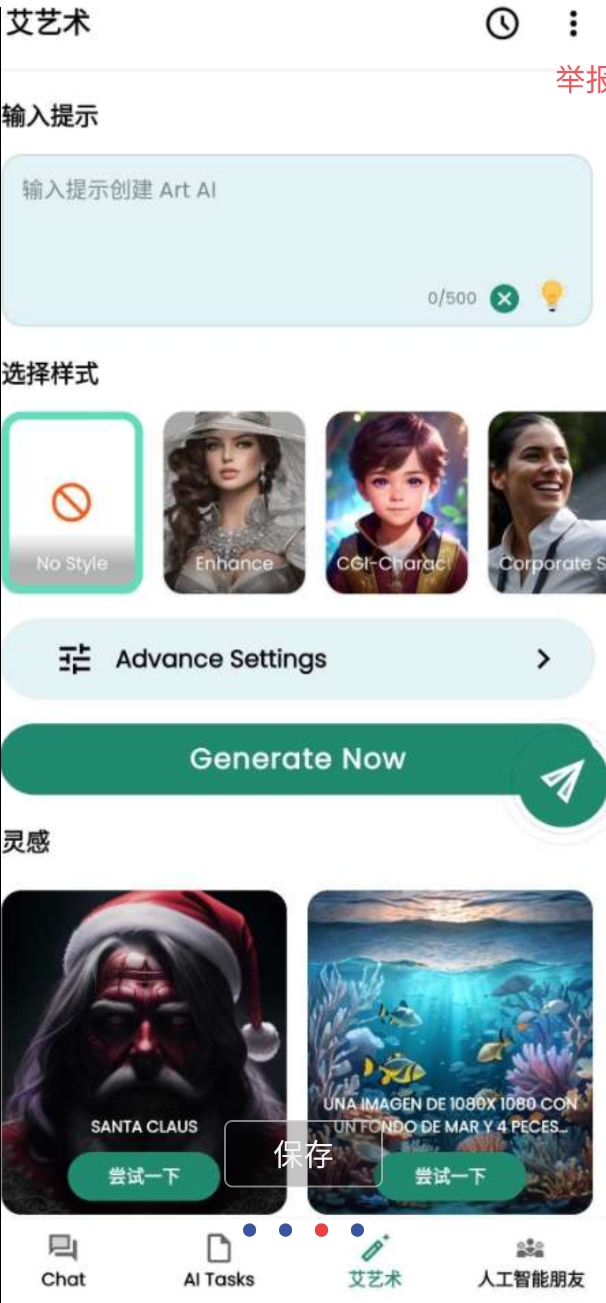The height and width of the screenshot is (1303, 606).
Task: Choose the Enhance style
Action: (234, 502)
